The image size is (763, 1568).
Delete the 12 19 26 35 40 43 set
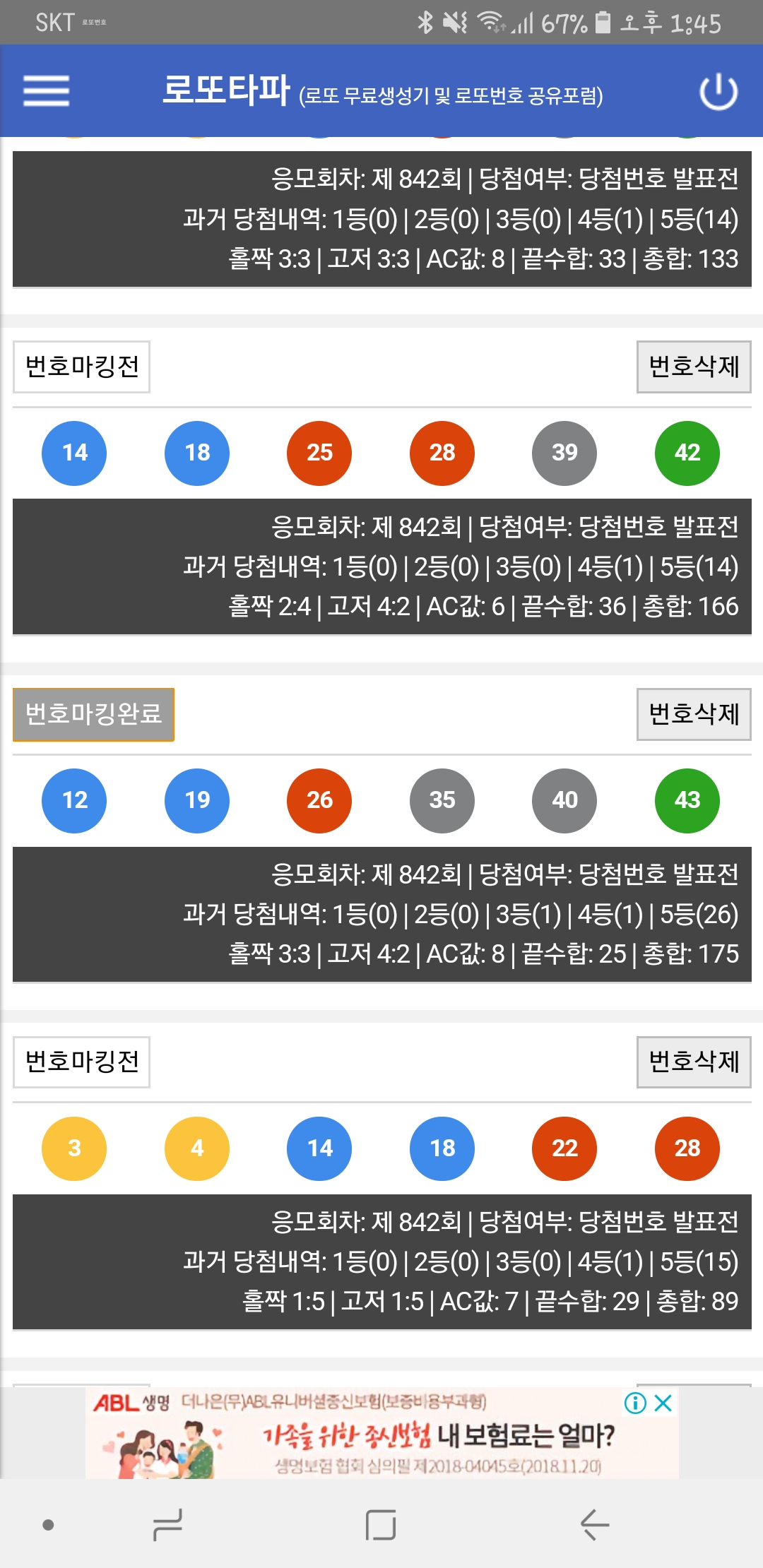tap(694, 714)
